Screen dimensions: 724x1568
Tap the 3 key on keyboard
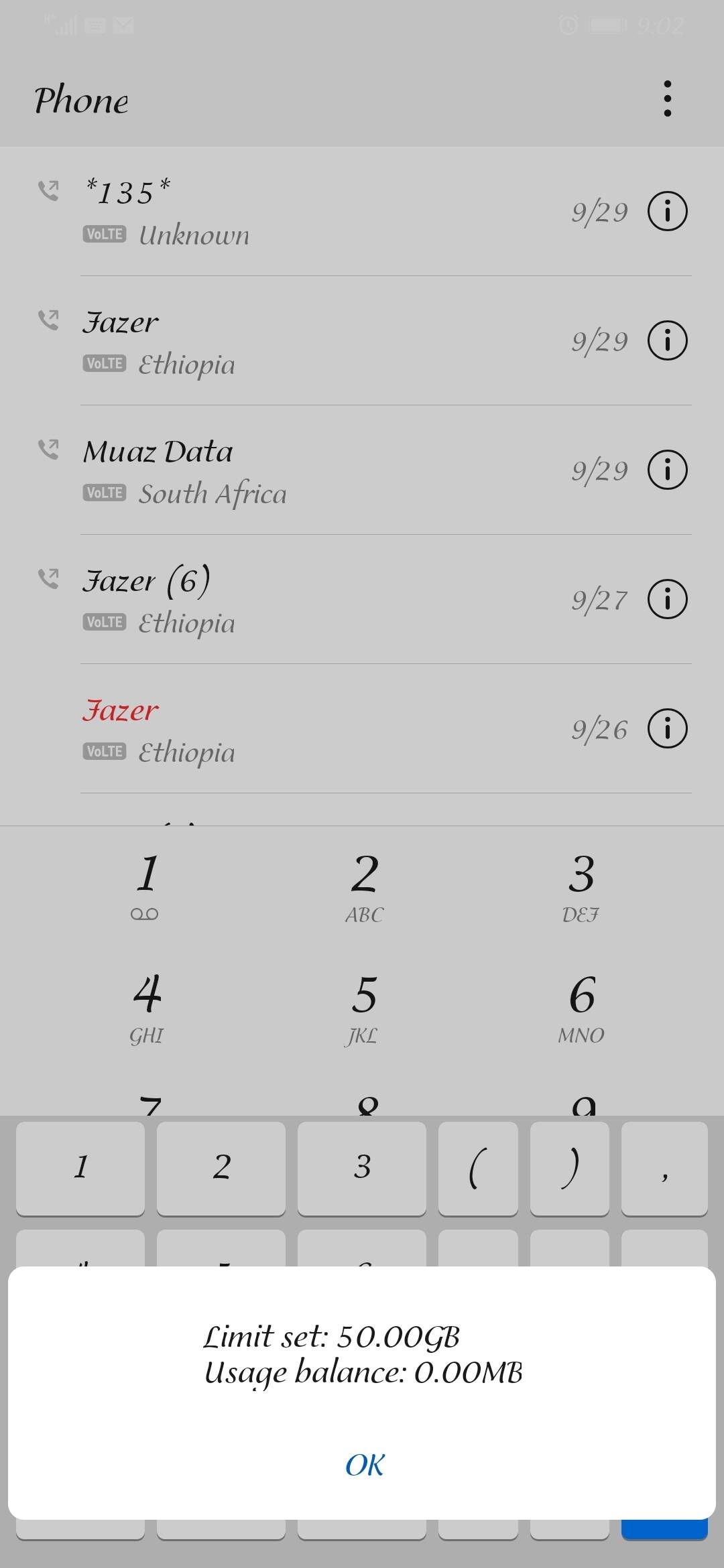[x=362, y=1167]
